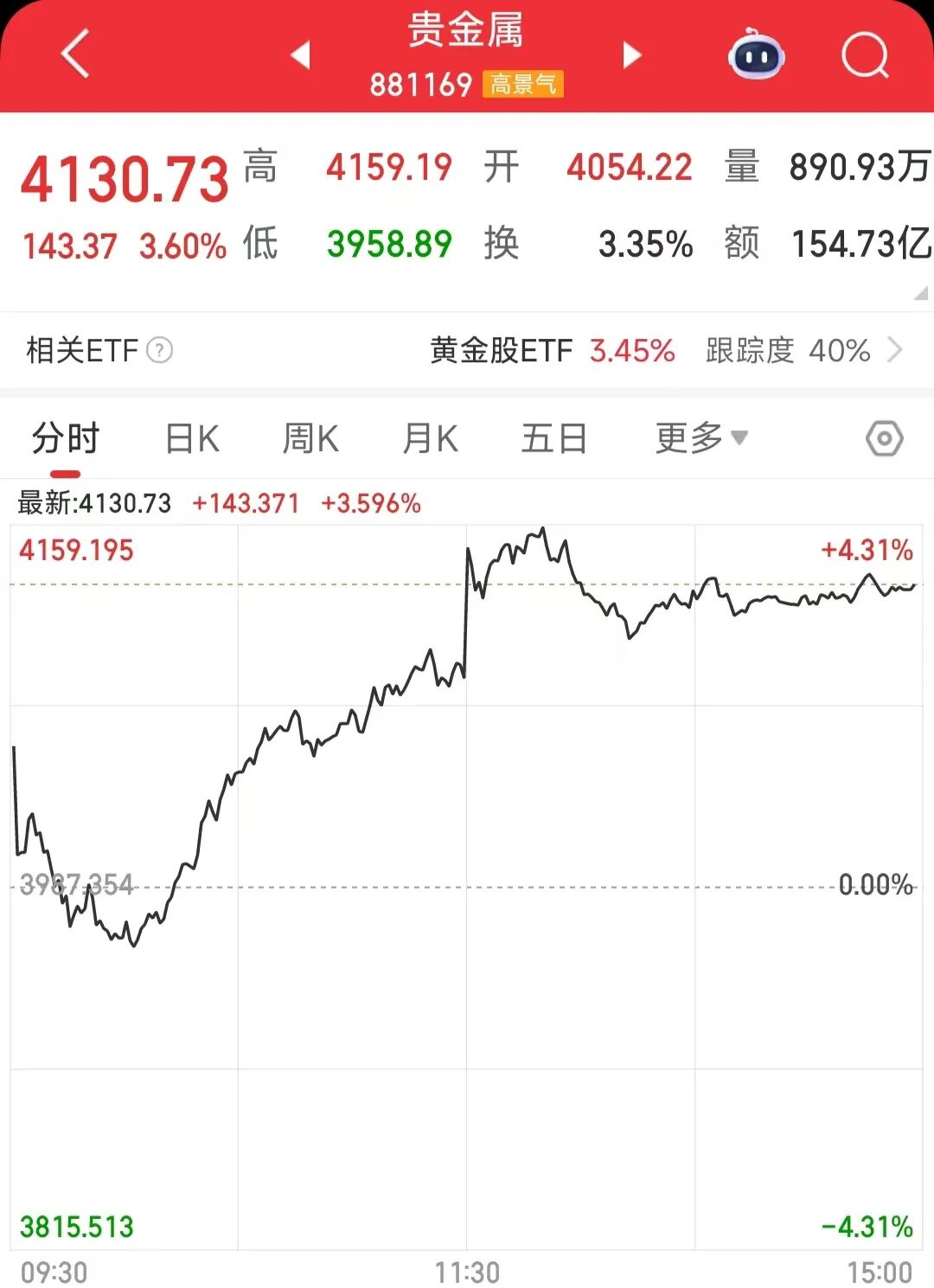Screen dimensions: 934x1288
Task: Switch to the 周K chart
Action: point(310,439)
